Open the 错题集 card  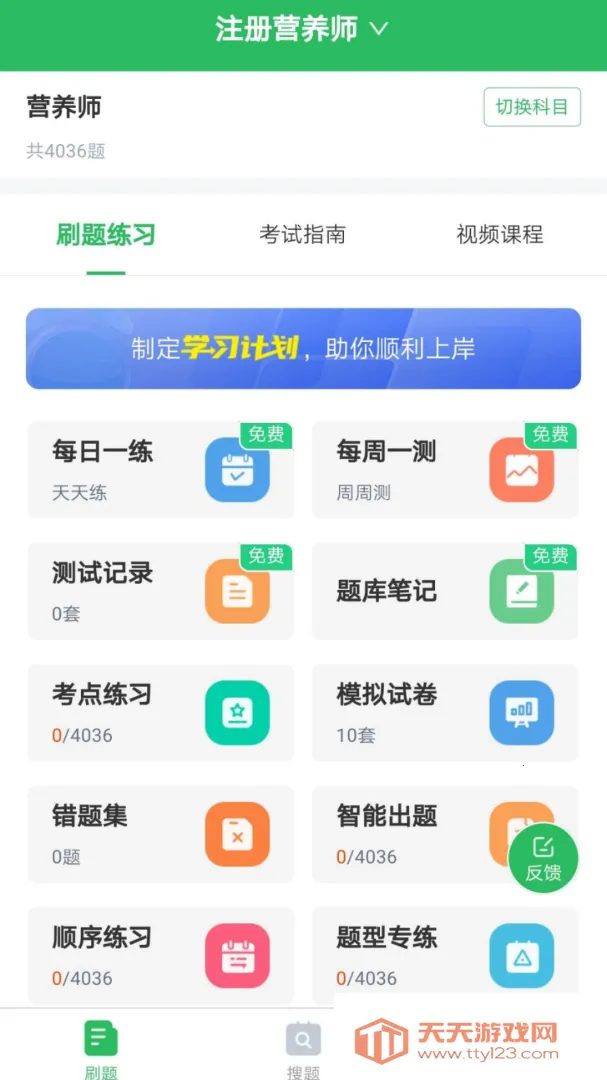tap(160, 834)
